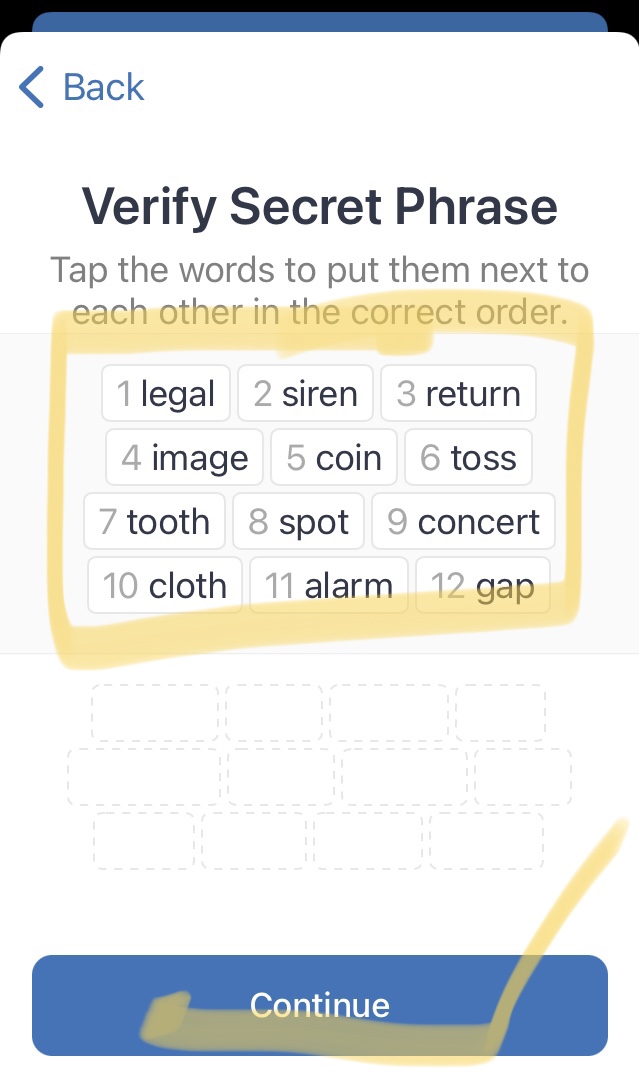Select the word legal
639x1088 pixels.
click(166, 393)
